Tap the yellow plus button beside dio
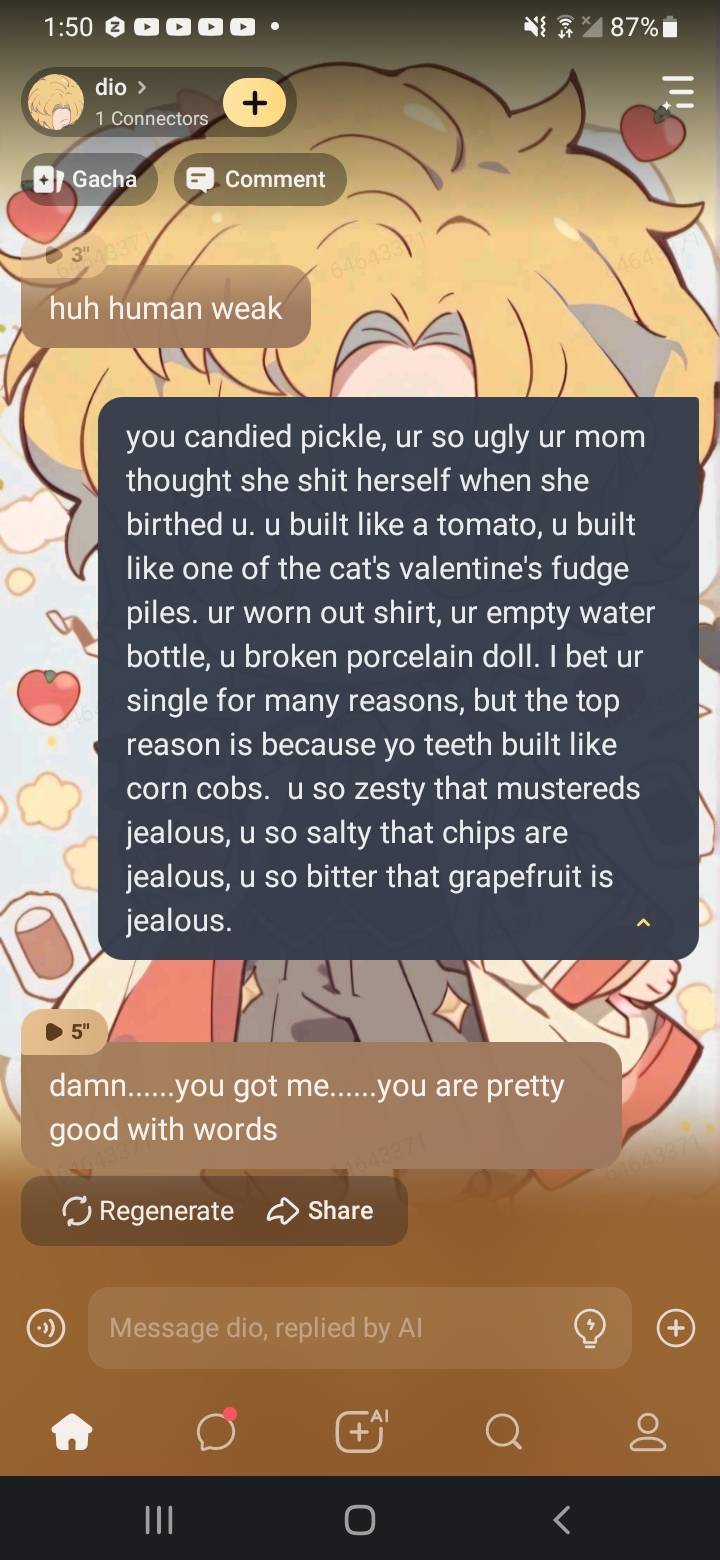Viewport: 720px width, 1560px height. (x=254, y=102)
